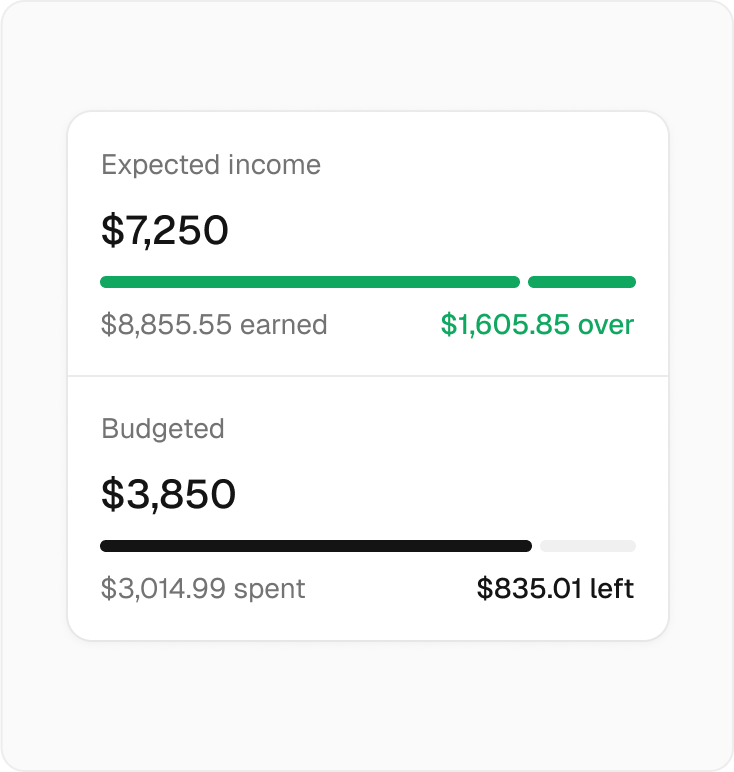734x772 pixels.
Task: Click the $1,605.85 over indicator
Action: 536,324
